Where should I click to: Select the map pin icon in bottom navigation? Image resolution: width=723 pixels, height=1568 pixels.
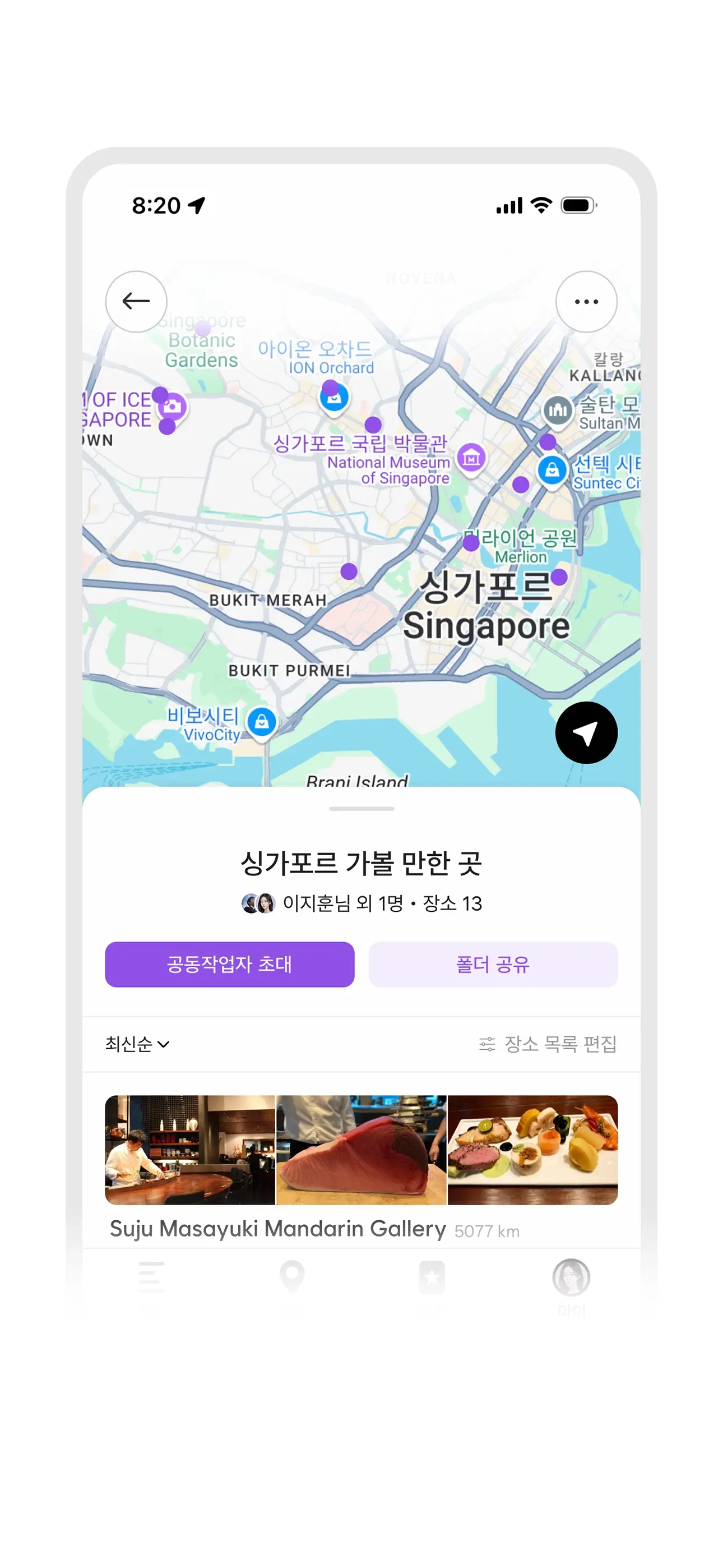(x=293, y=1278)
